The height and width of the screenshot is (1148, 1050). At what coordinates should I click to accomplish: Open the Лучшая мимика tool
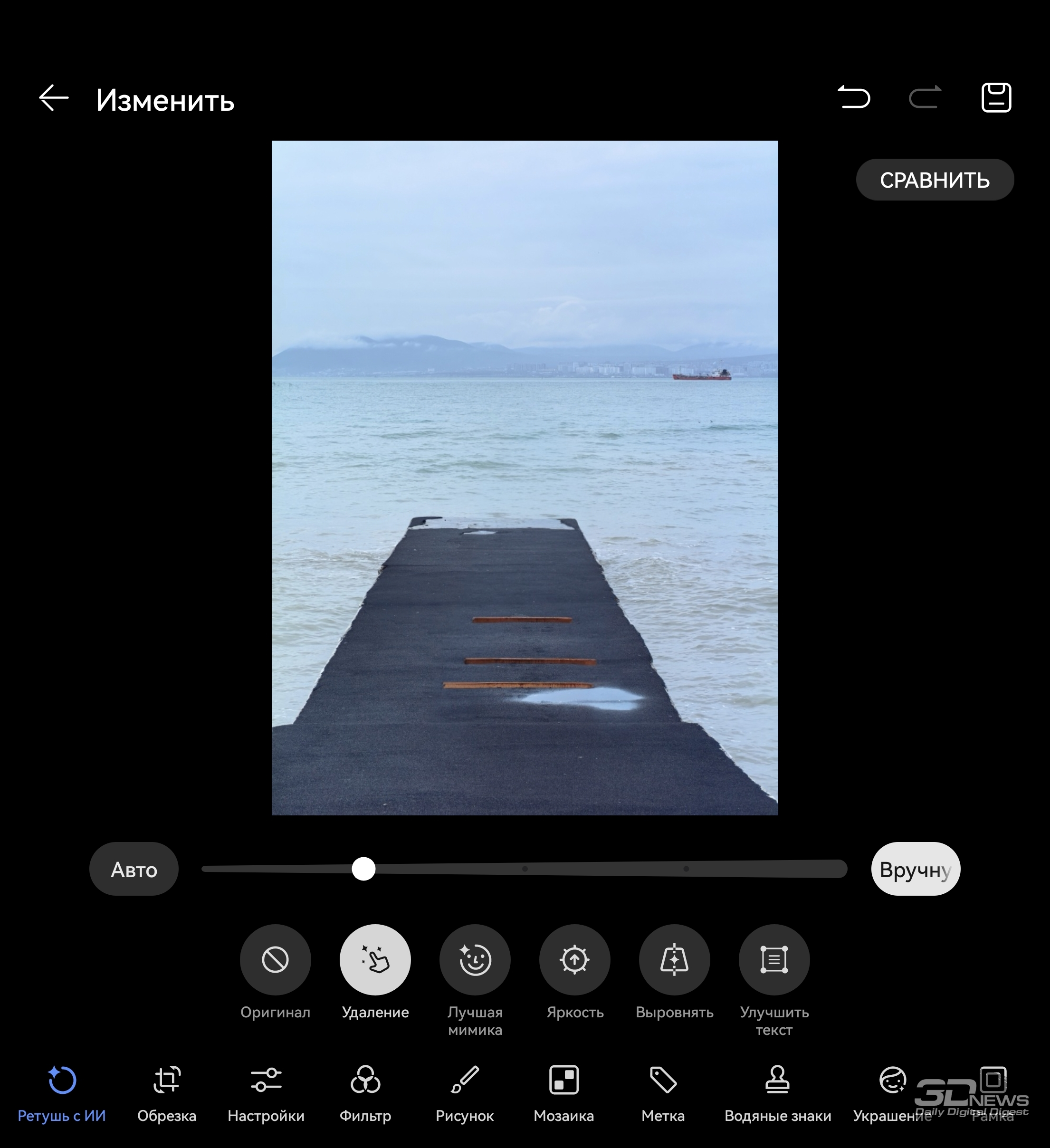click(474, 960)
